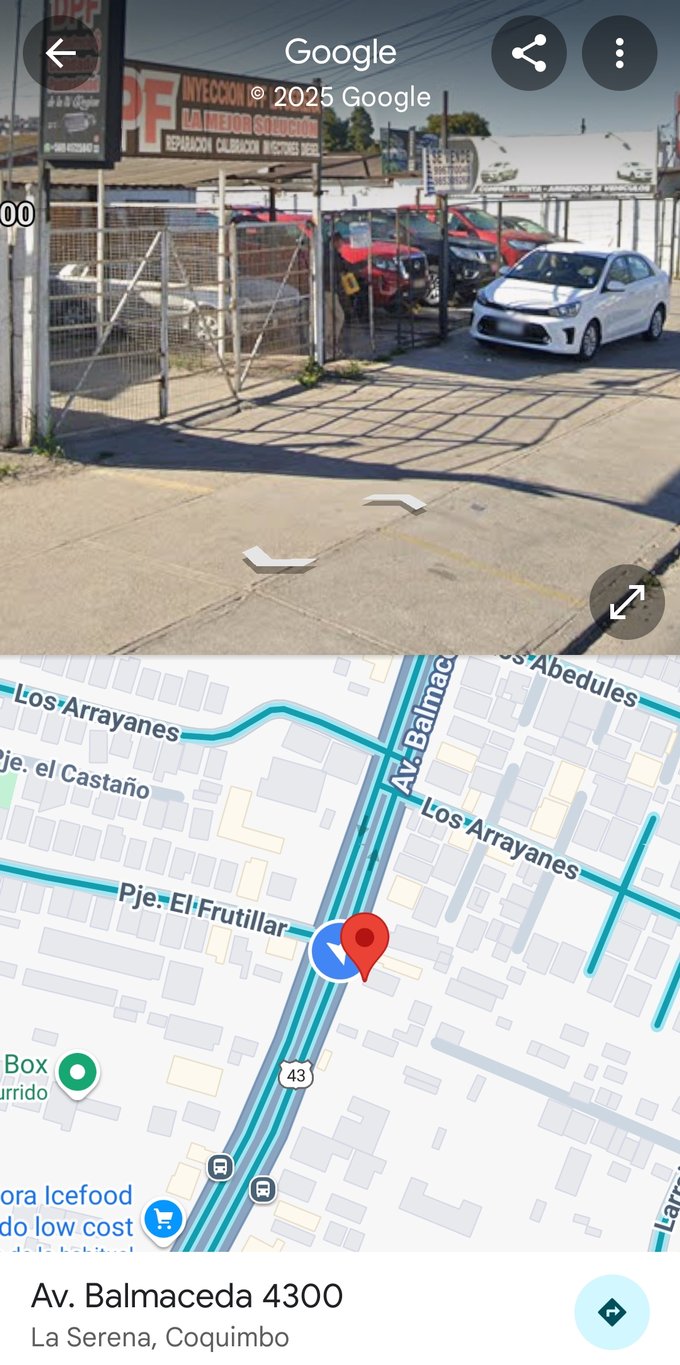Share this Street View location
Image resolution: width=680 pixels, height=1365 pixels.
tap(529, 54)
